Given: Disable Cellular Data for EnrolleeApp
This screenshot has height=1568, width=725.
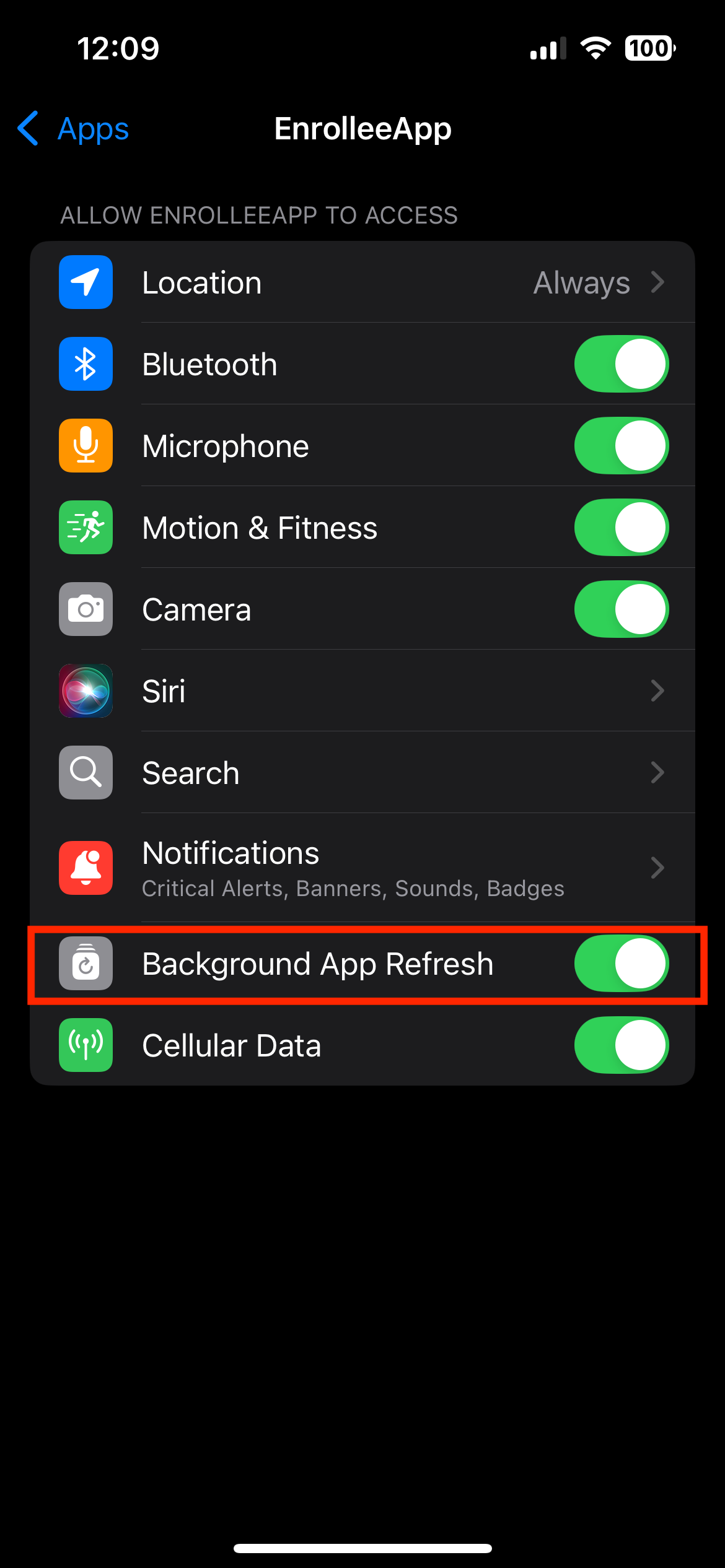Looking at the screenshot, I should 621,1045.
